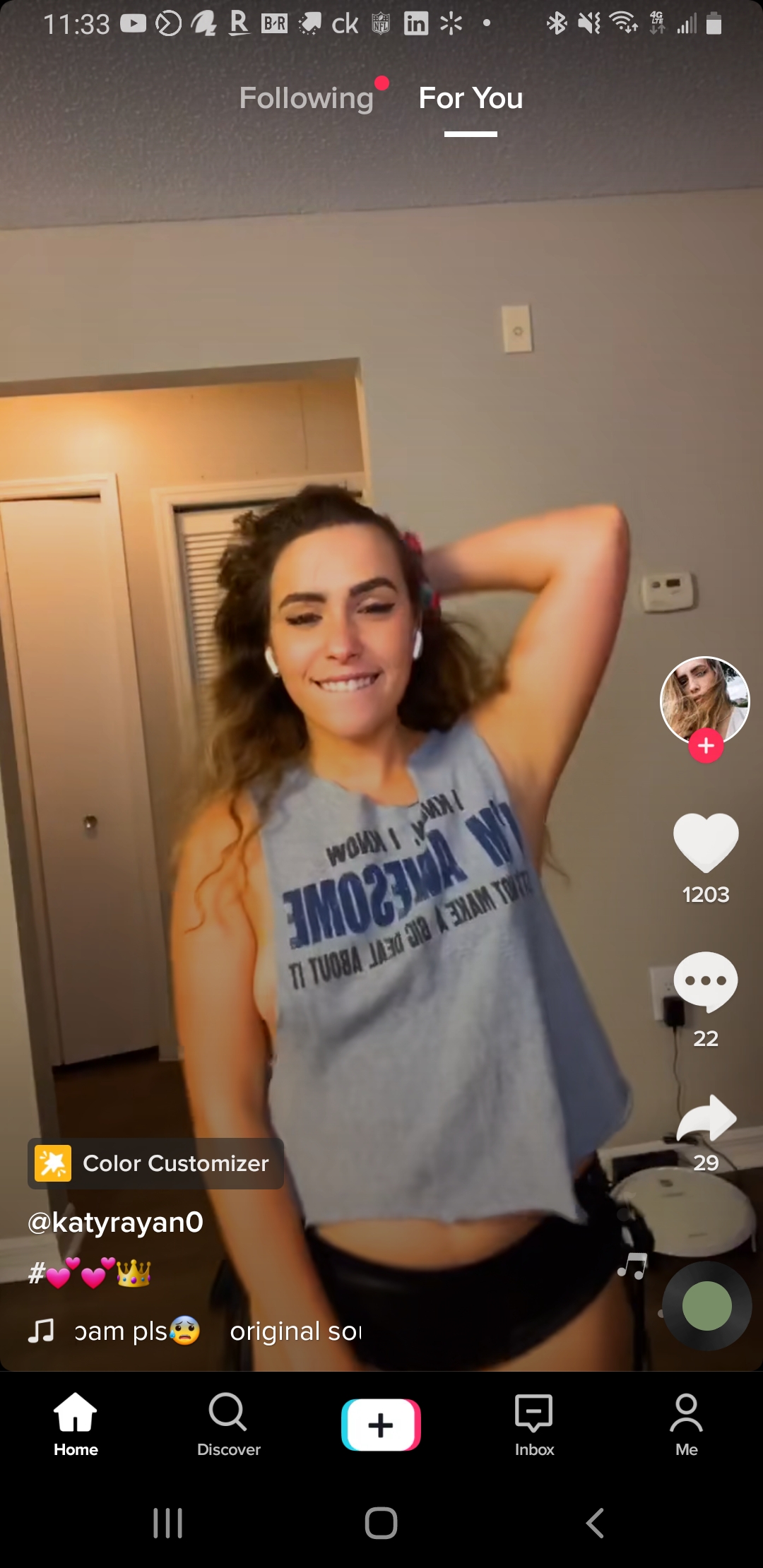This screenshot has height=1568, width=763.
Task: Share this video via the arrow icon
Action: pyautogui.click(x=706, y=1119)
